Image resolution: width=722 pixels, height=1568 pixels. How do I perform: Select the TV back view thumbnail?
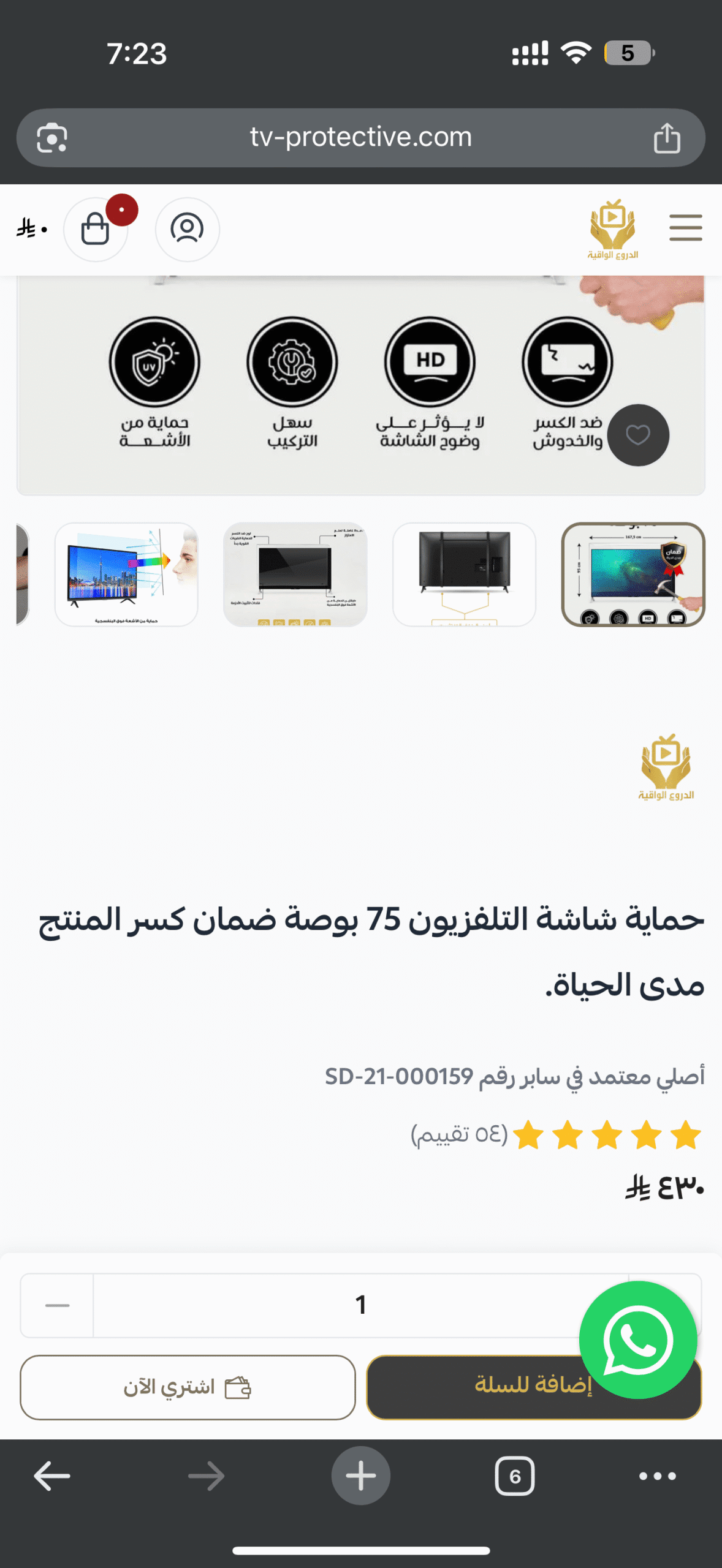click(x=464, y=575)
